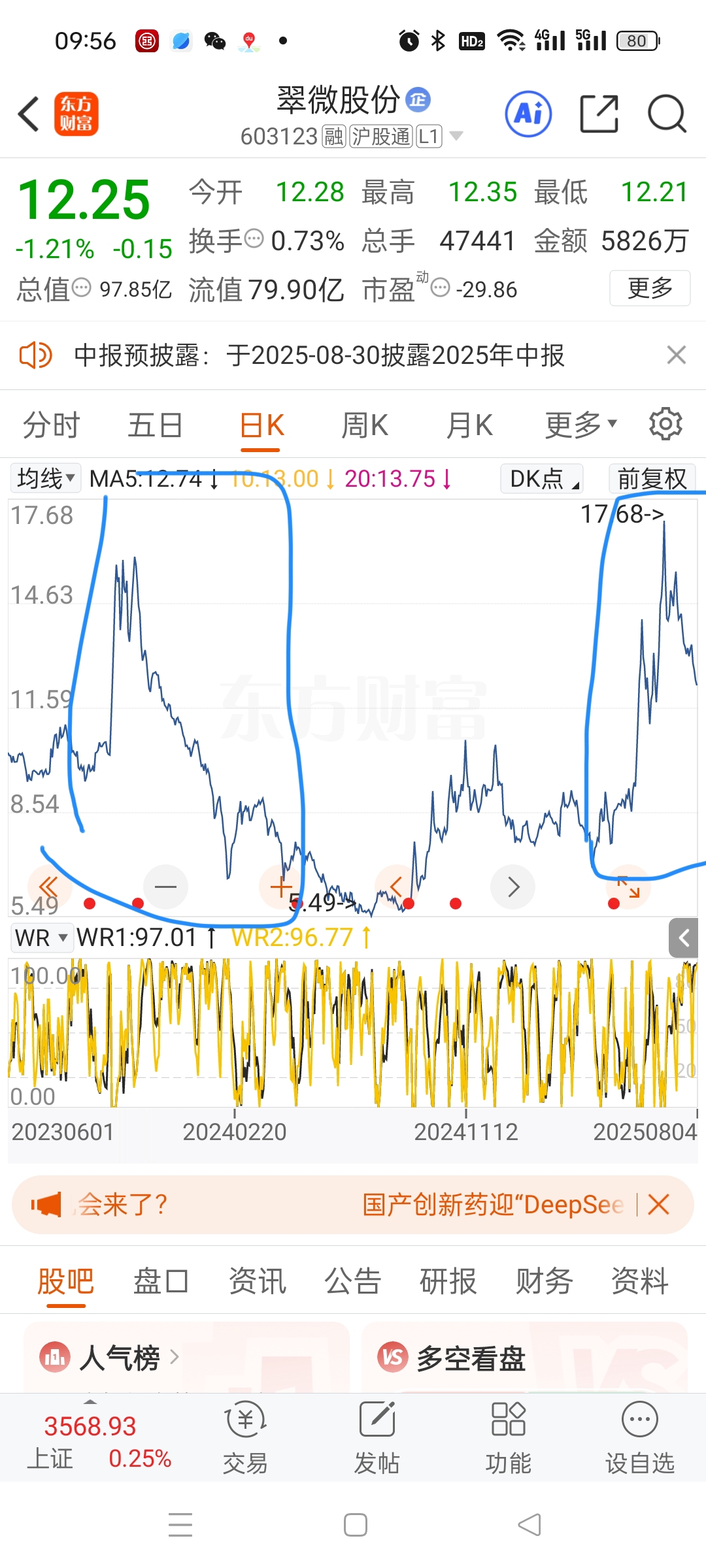Viewport: 706px width, 1568px height.
Task: Zoom out the chart with minus button
Action: tap(165, 887)
